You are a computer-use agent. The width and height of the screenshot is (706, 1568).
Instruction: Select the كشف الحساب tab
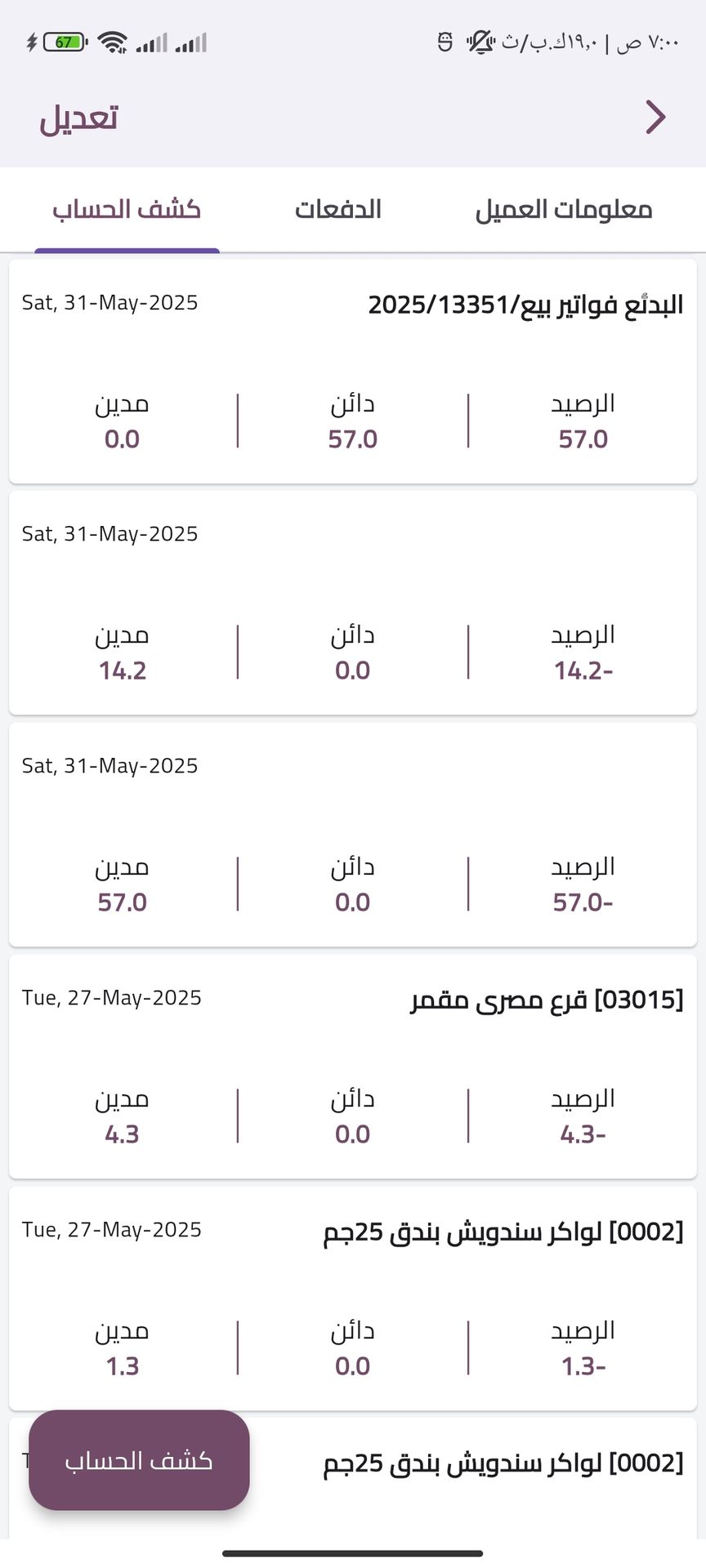pyautogui.click(x=127, y=210)
